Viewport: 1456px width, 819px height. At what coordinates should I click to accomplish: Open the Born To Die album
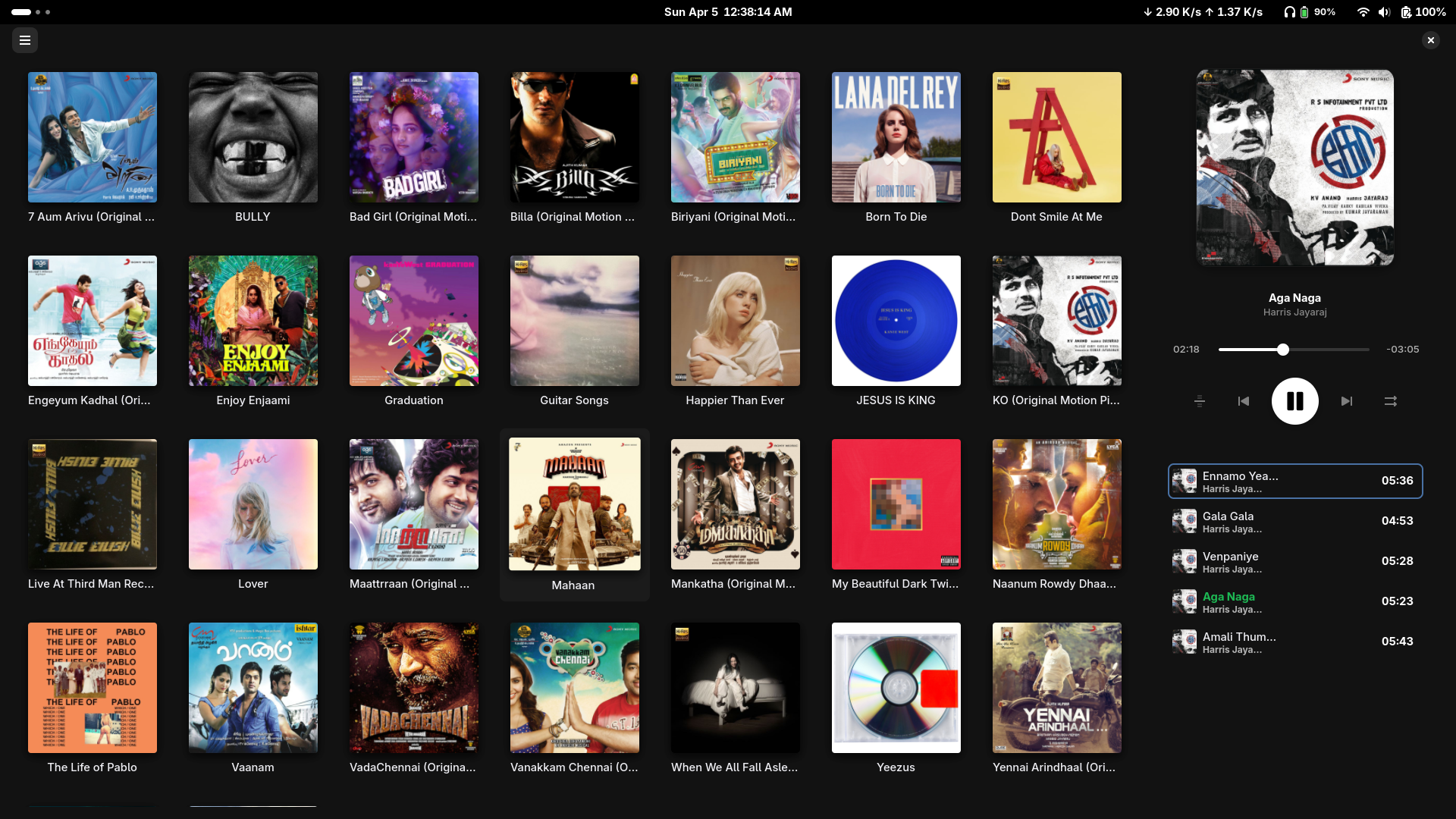(896, 137)
